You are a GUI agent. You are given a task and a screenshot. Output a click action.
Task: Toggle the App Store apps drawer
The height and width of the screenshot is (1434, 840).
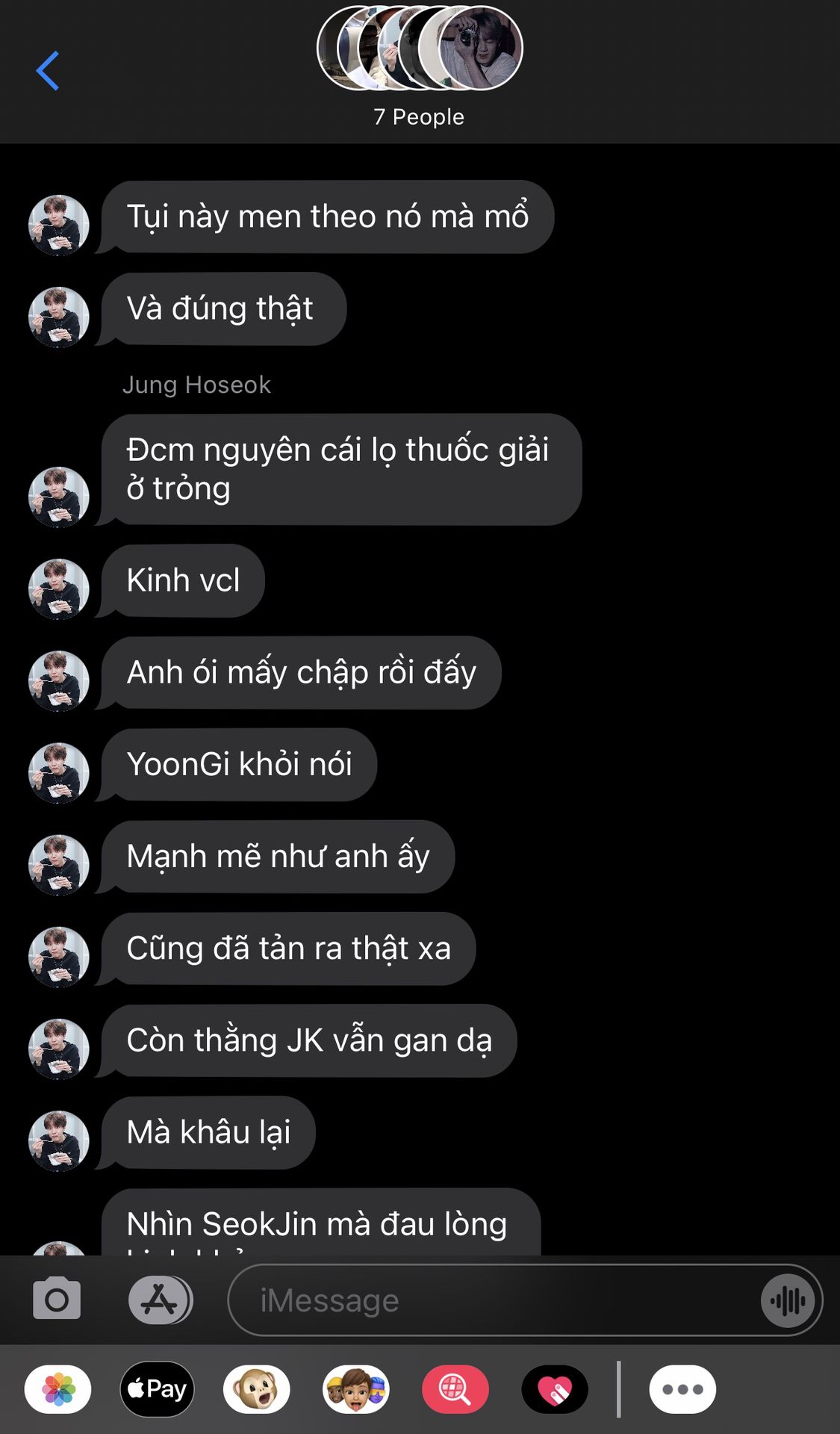point(160,1300)
